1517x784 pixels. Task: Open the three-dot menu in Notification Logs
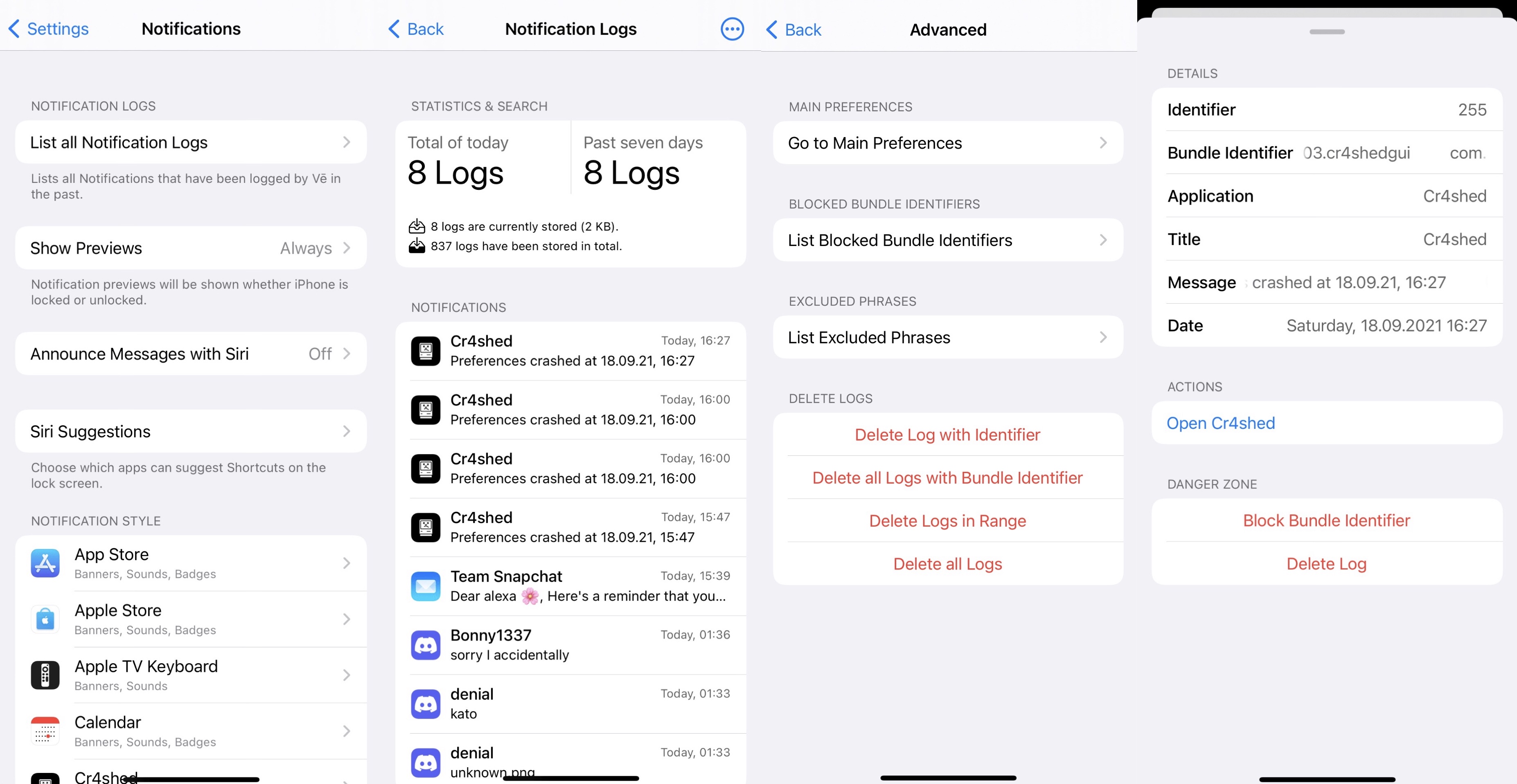[732, 29]
